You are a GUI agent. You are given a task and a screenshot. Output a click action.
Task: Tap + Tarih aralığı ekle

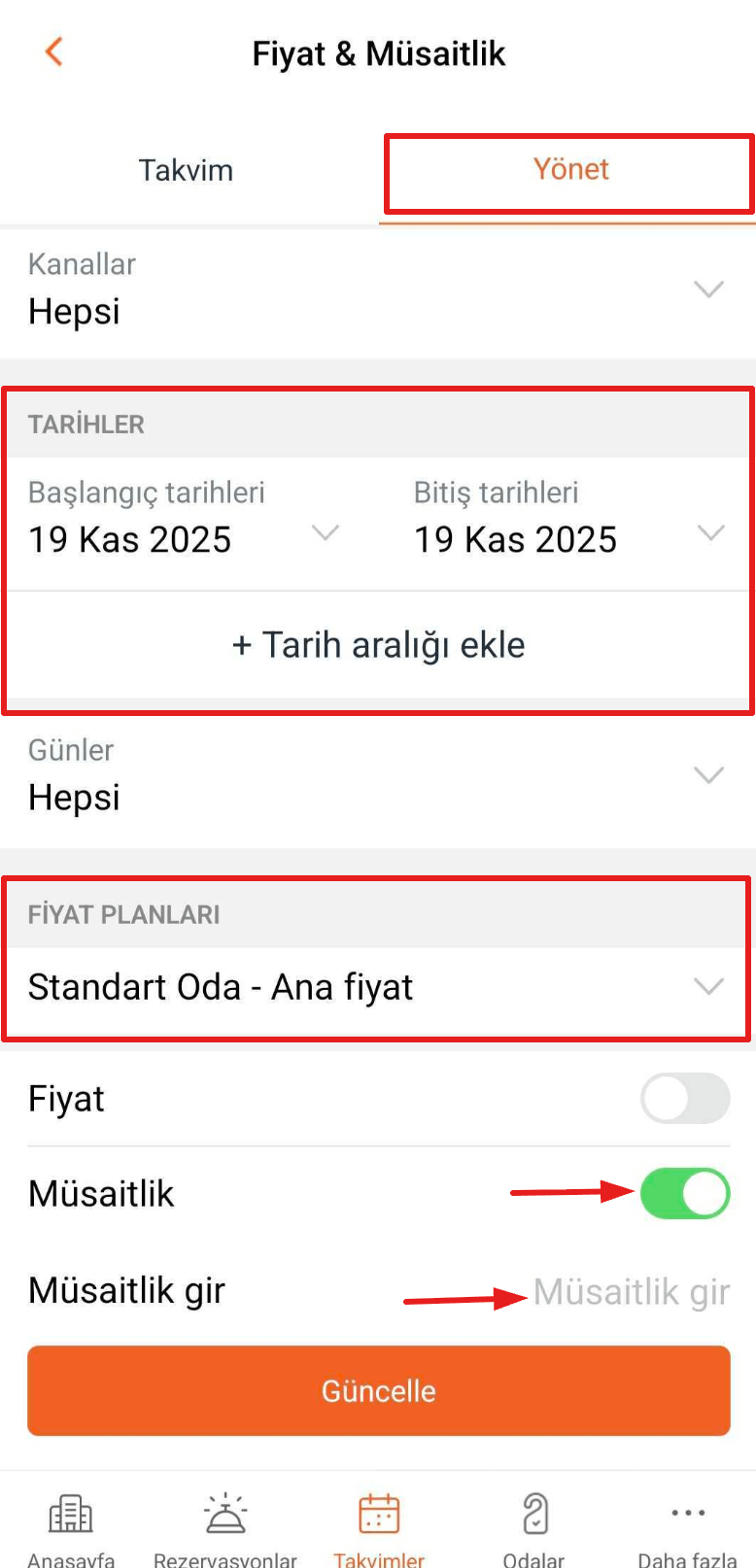pyautogui.click(x=378, y=645)
